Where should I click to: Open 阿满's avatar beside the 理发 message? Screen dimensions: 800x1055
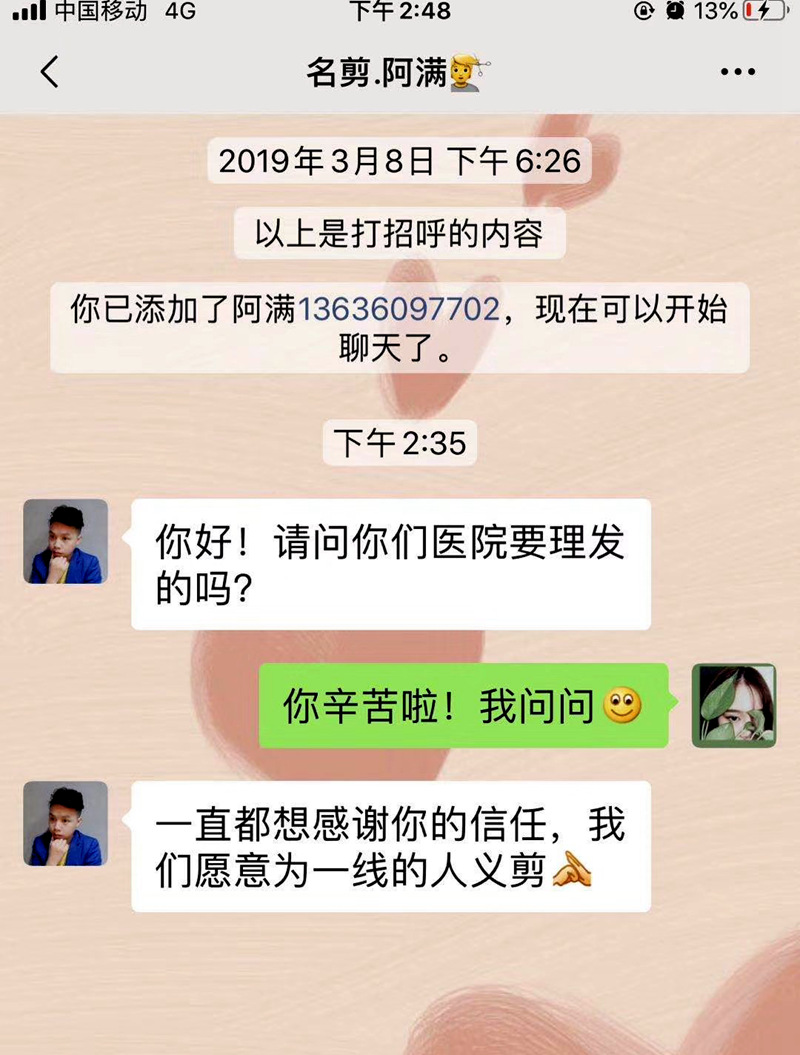click(x=66, y=541)
